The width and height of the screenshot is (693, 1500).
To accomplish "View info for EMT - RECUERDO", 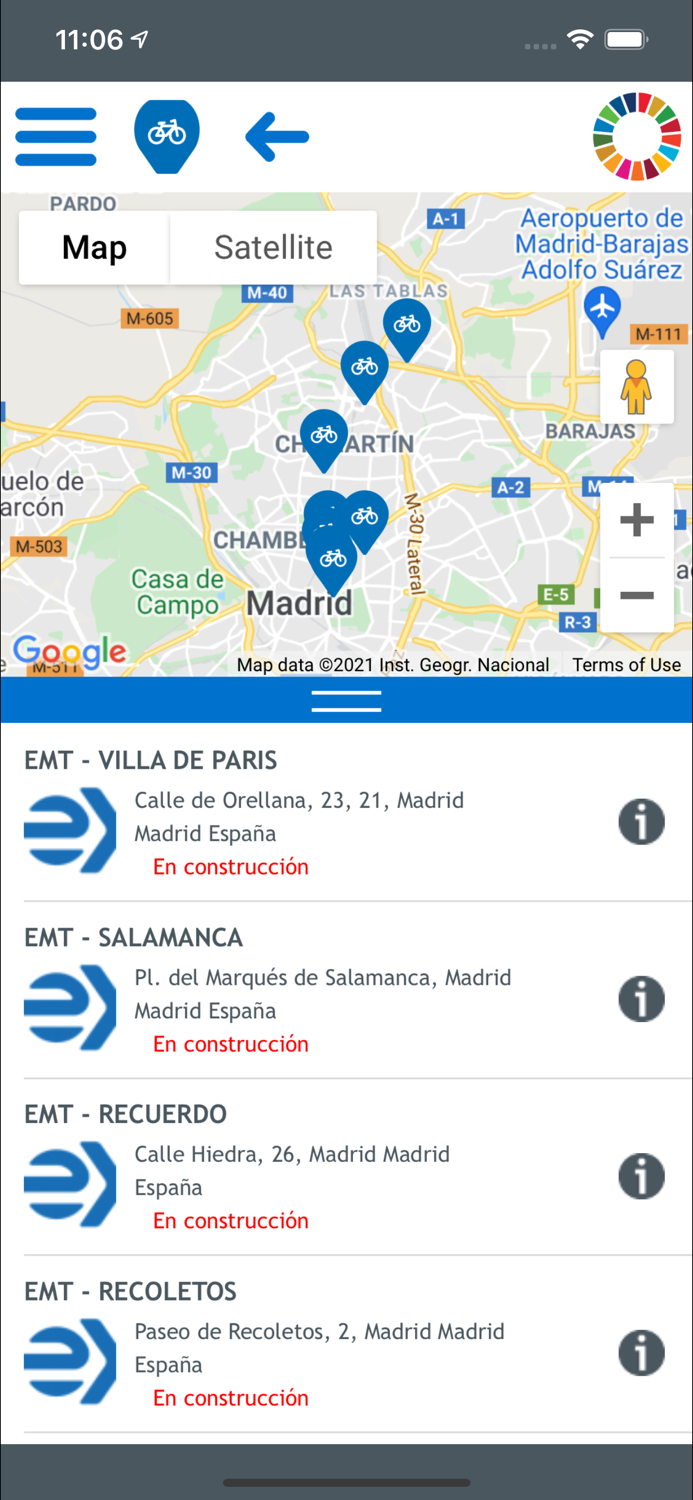I will [641, 1177].
